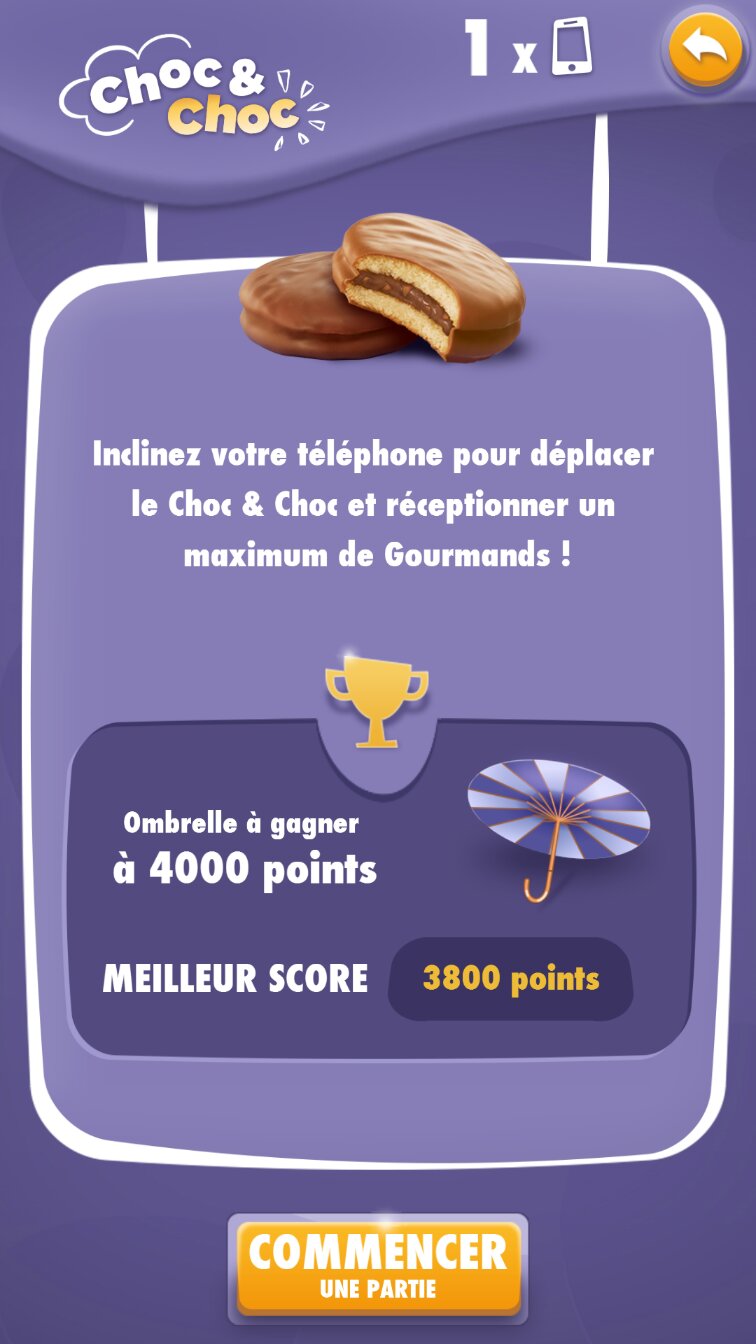Screen dimensions: 756x1344
Task: Tap the orange back arrow button
Action: 705,48
